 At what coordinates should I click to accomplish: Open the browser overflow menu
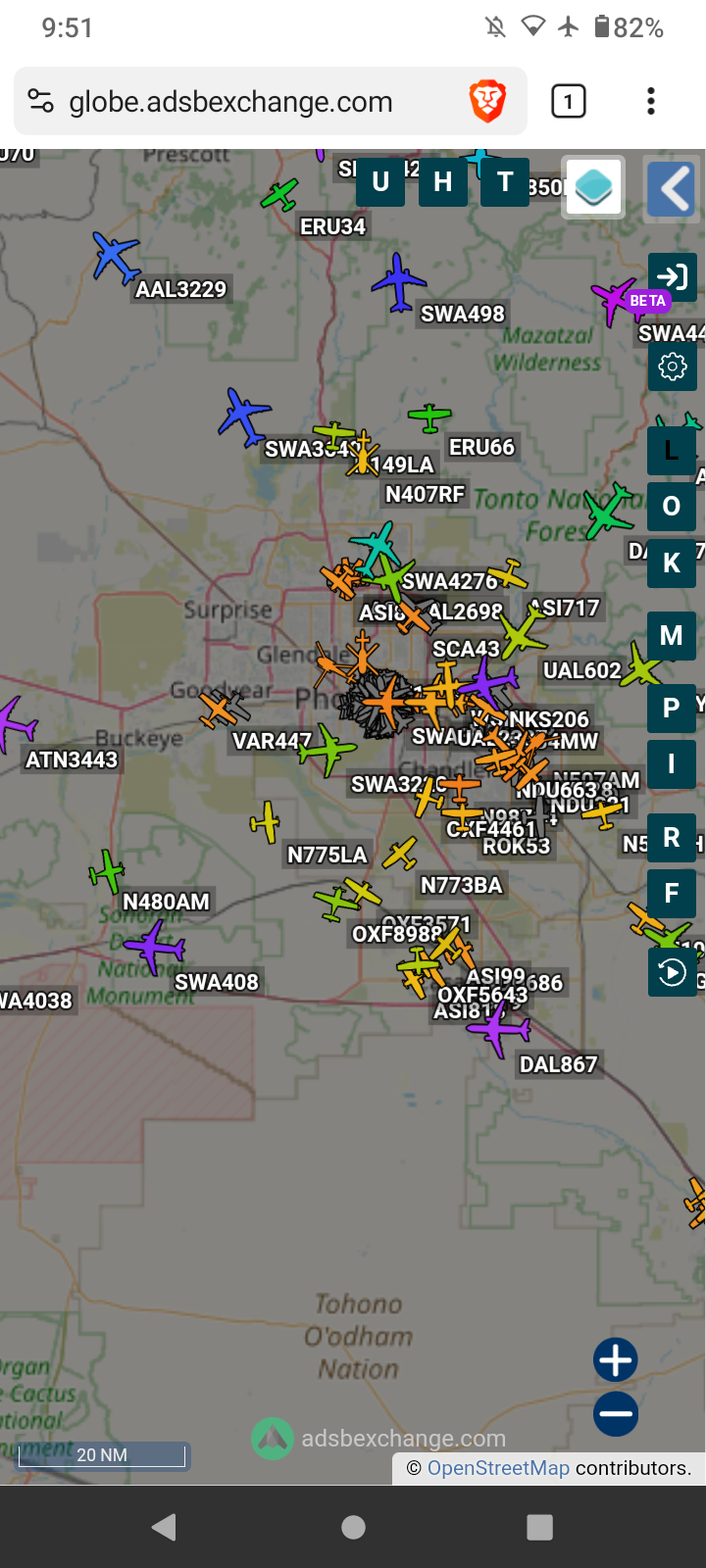pos(651,101)
